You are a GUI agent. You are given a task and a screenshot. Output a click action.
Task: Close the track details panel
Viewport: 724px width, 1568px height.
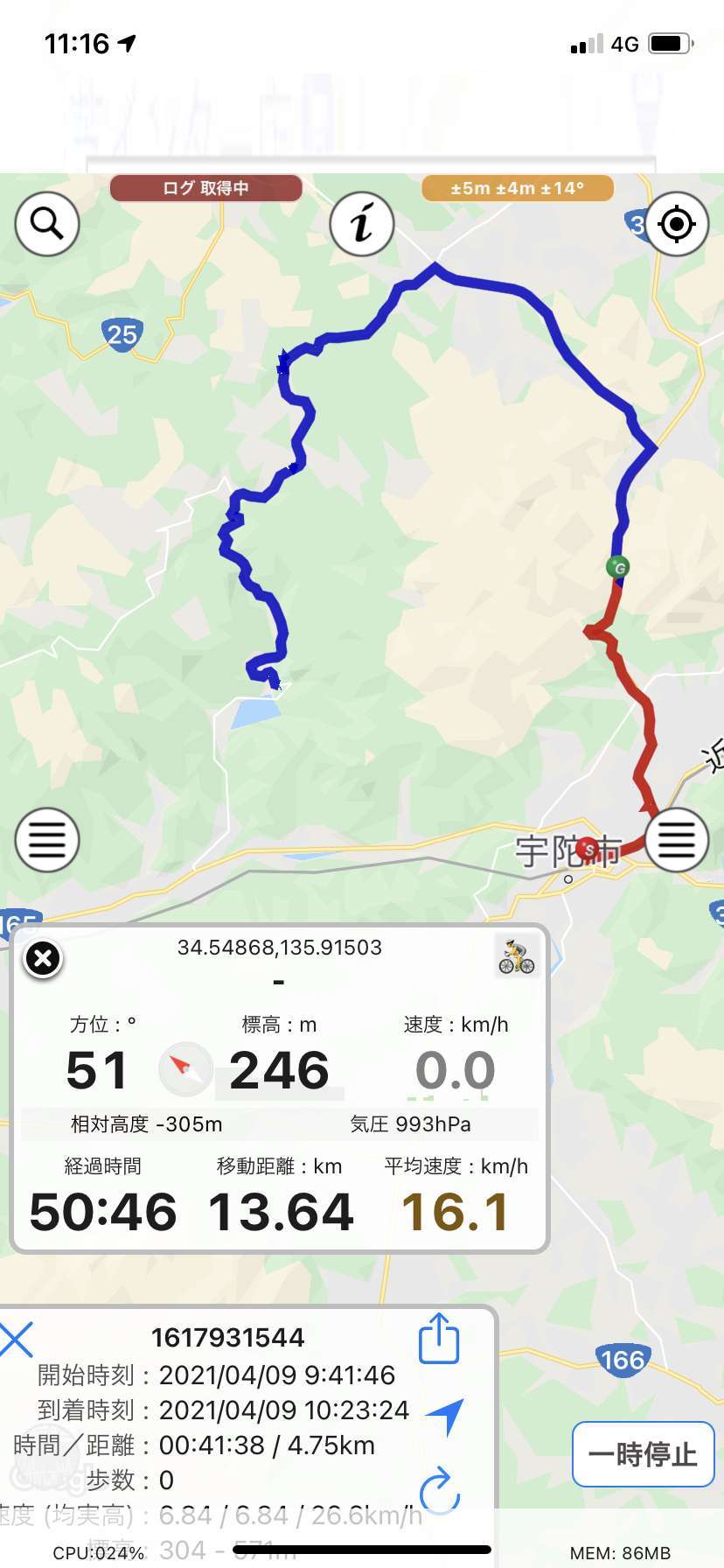17,1340
